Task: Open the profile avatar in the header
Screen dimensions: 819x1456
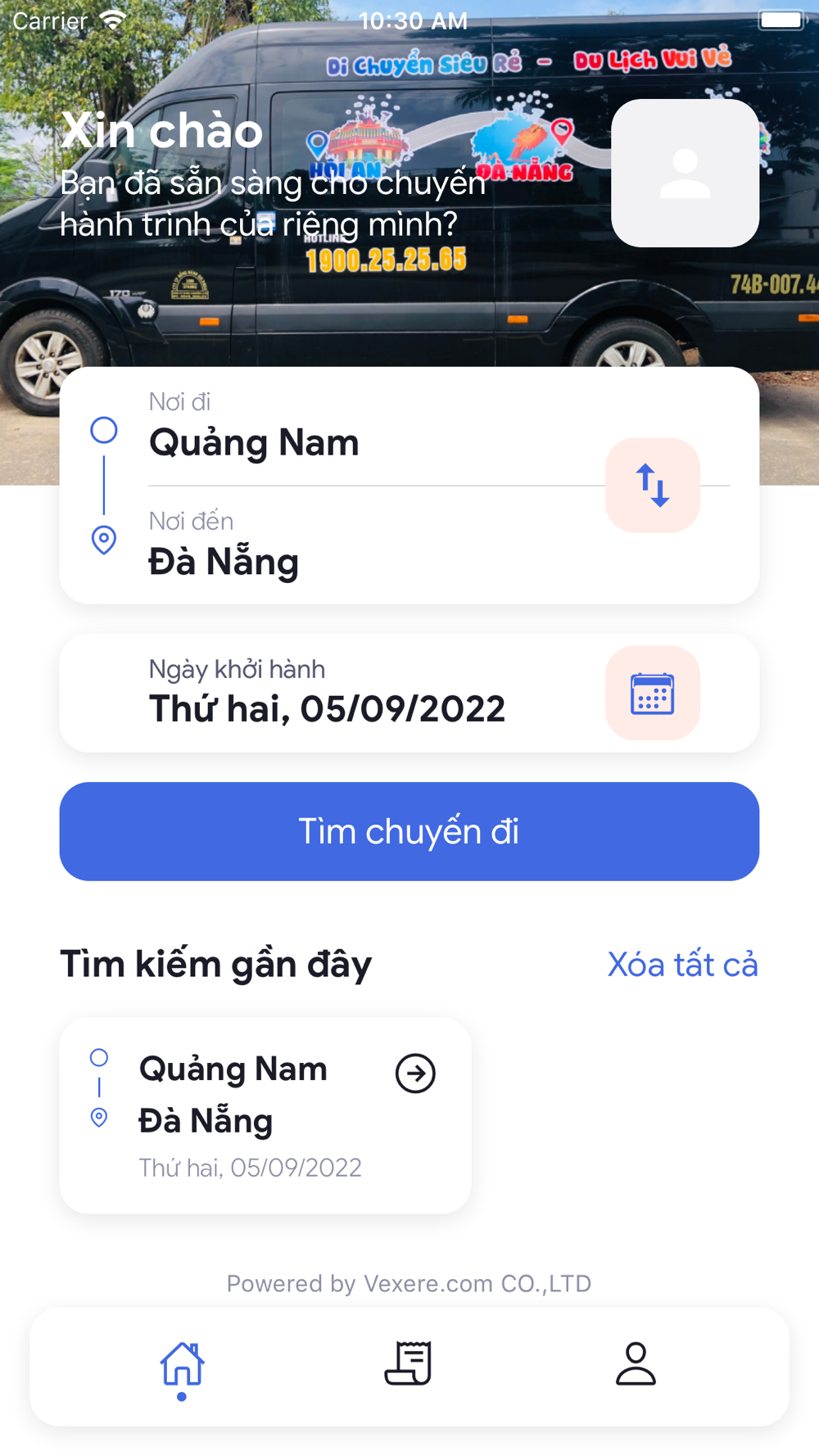Action: click(x=685, y=174)
